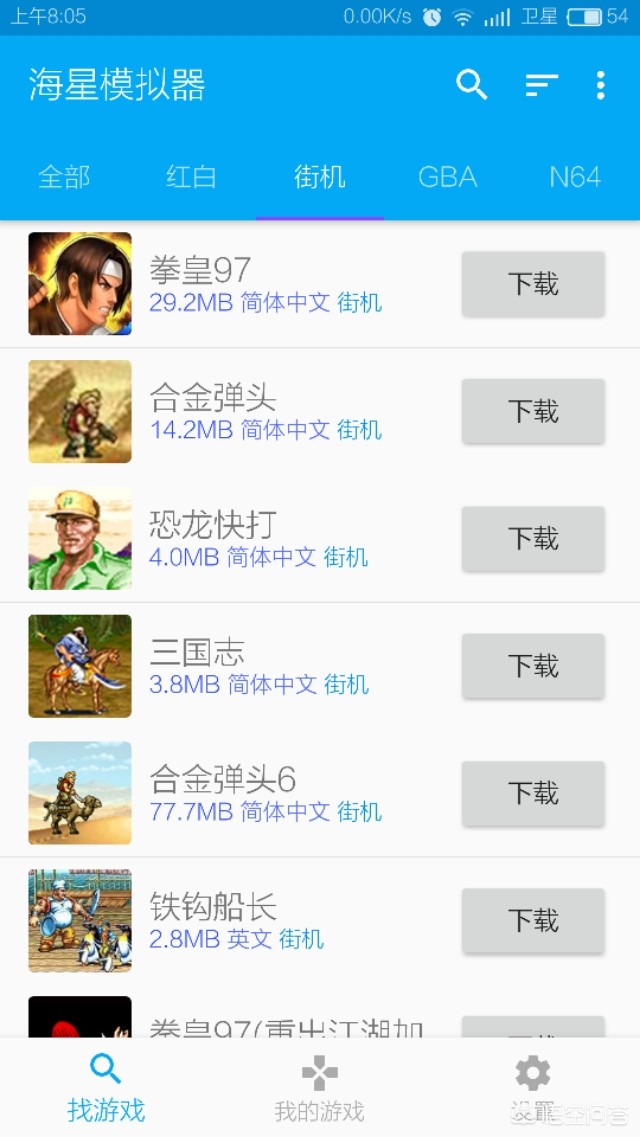Tap 下载 for 合金弹头6
This screenshot has width=640, height=1137.
tap(533, 793)
